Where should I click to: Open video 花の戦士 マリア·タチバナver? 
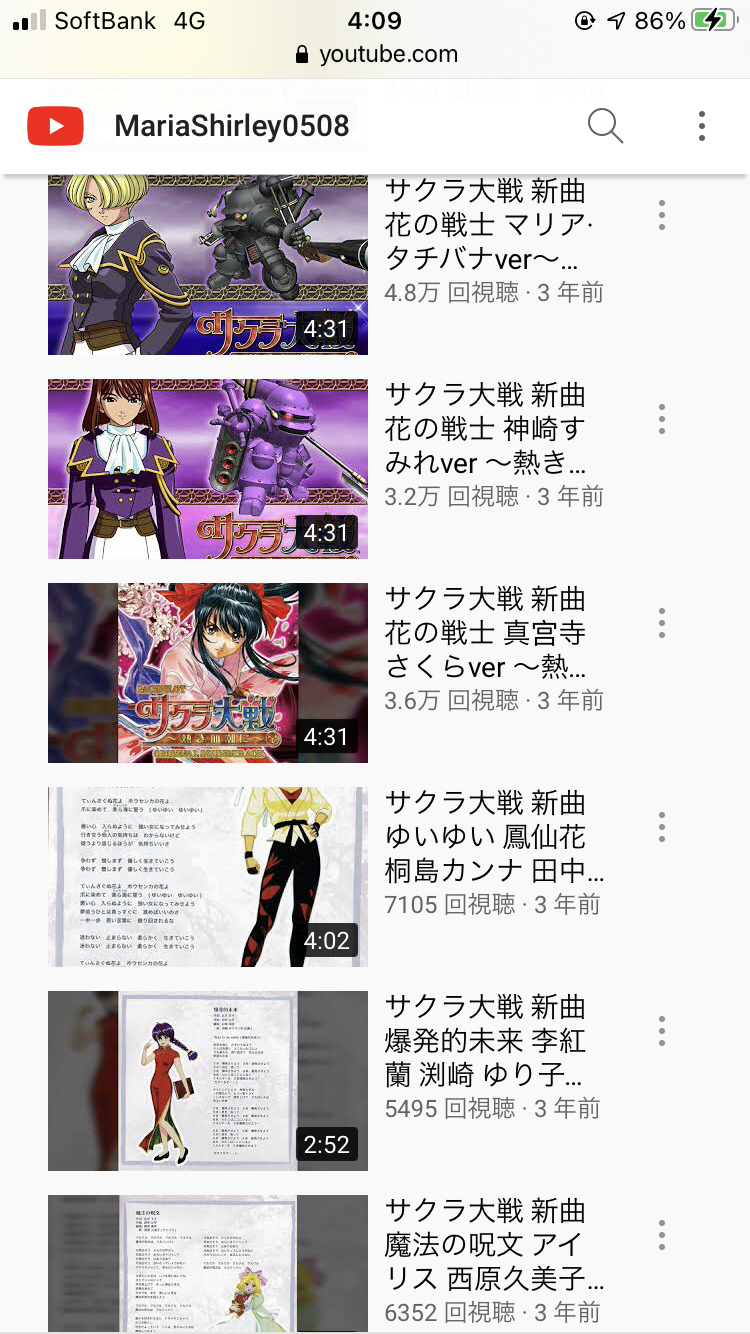(x=208, y=265)
